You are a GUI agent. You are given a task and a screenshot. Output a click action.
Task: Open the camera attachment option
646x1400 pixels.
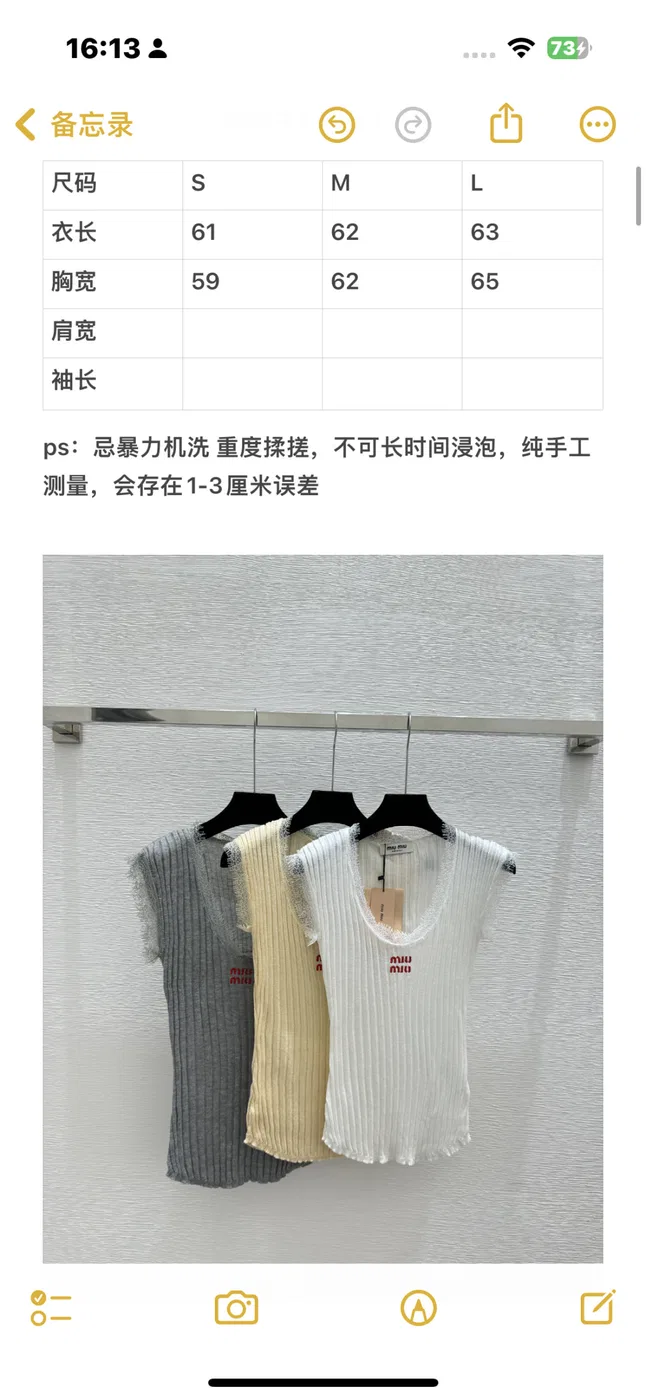pyautogui.click(x=237, y=1307)
